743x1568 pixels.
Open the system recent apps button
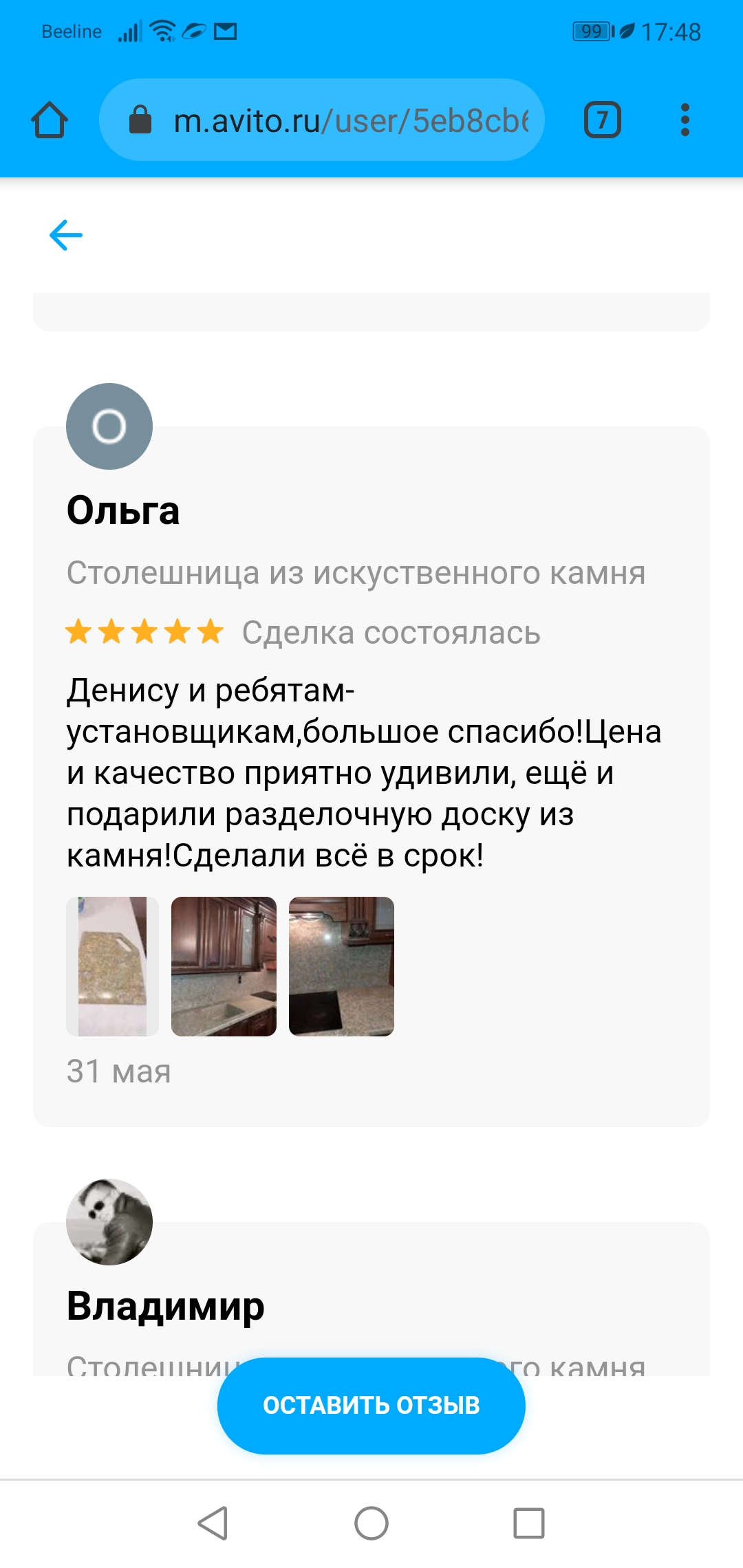[x=529, y=1523]
